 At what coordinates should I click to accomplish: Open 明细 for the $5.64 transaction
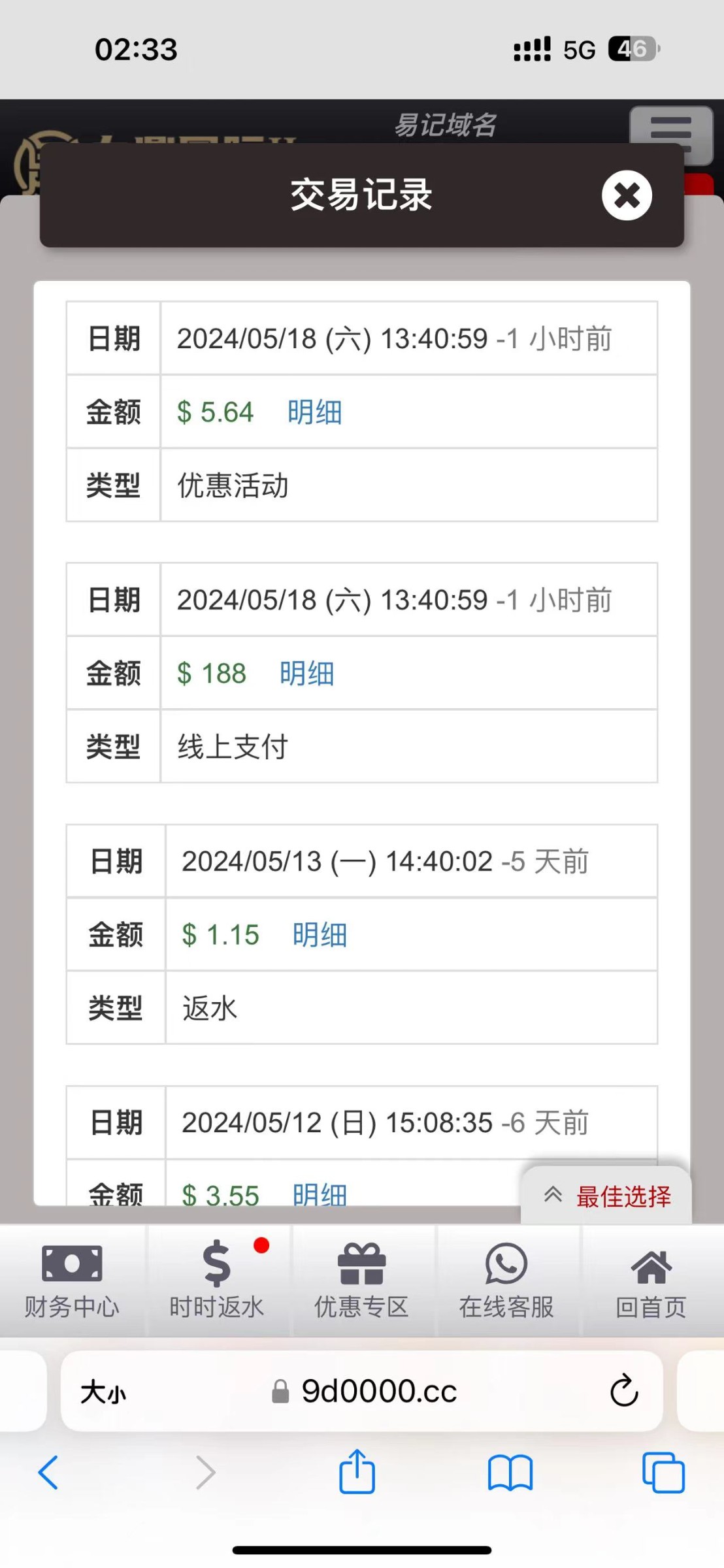coord(314,412)
